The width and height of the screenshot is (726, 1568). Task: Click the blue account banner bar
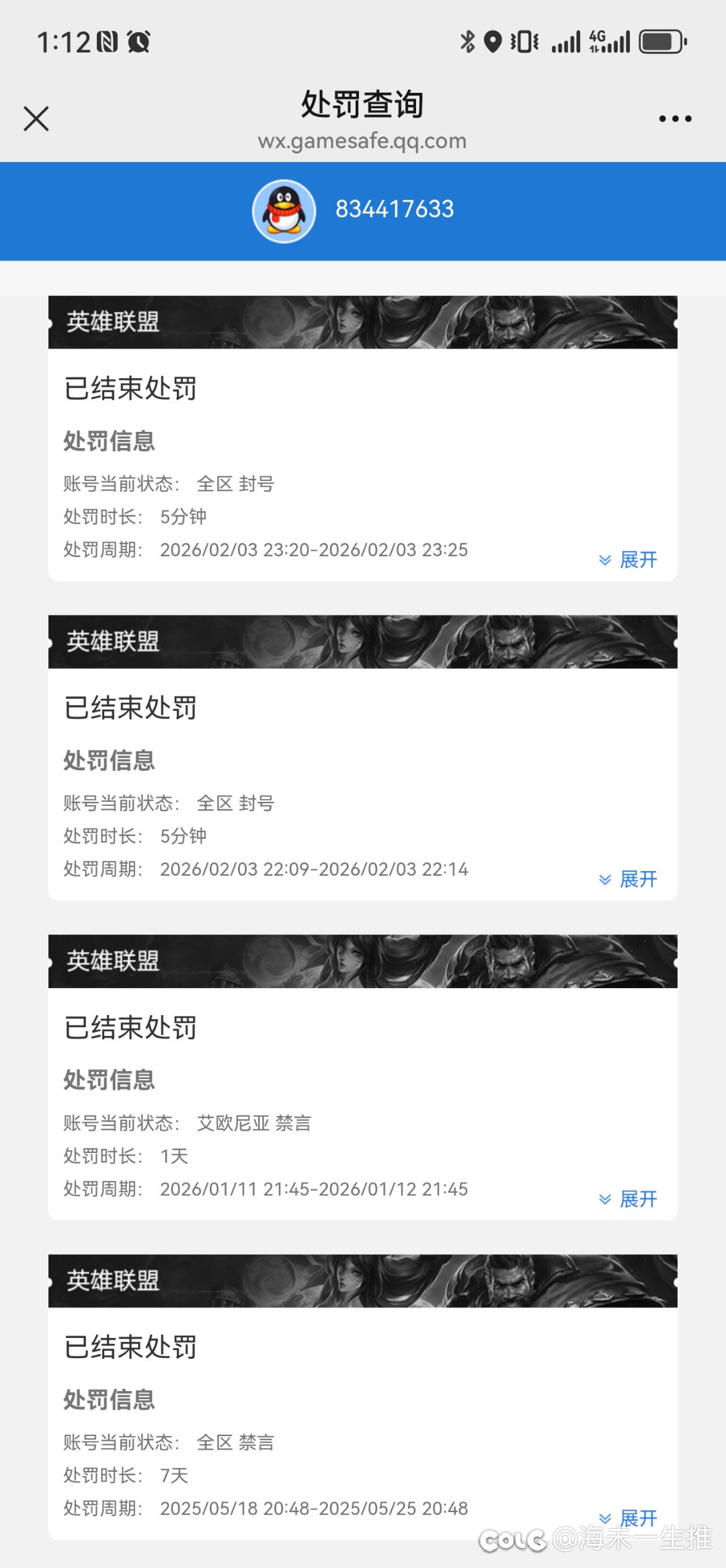(363, 210)
